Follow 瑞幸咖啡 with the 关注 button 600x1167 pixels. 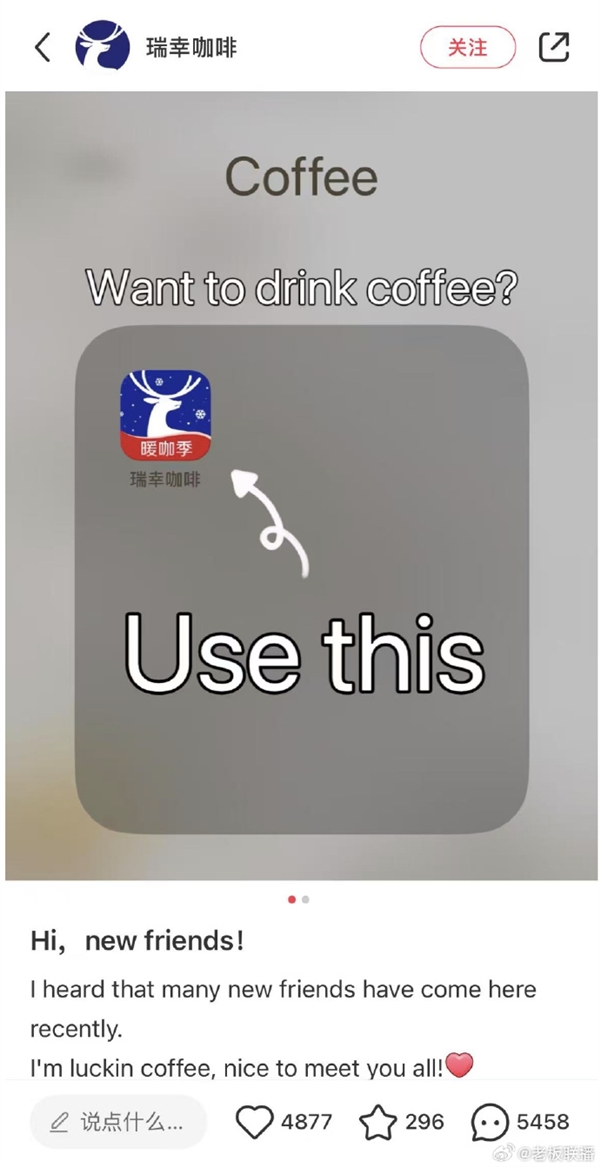point(467,47)
